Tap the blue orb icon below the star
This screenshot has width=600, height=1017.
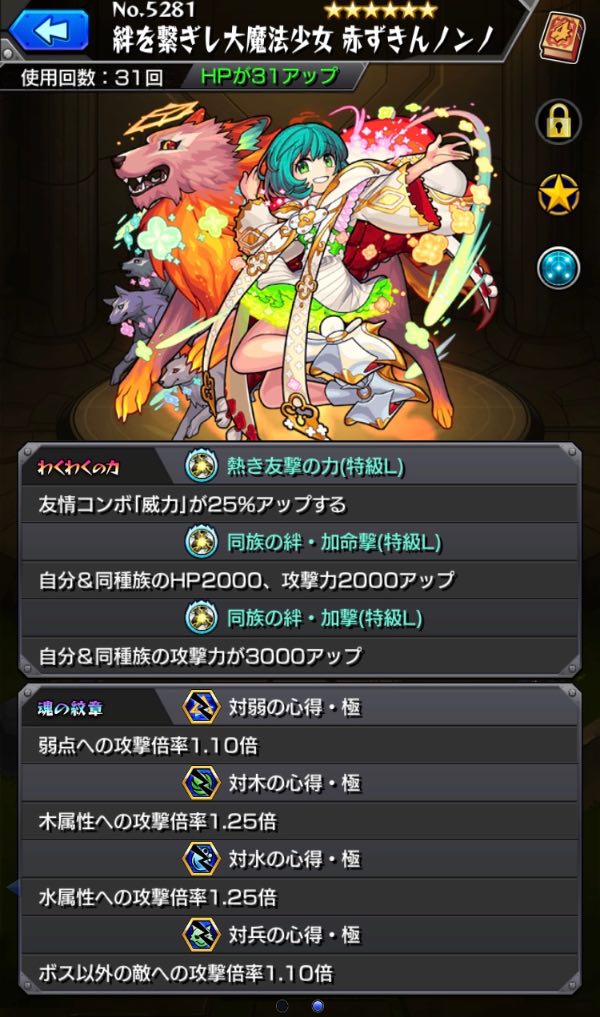click(x=558, y=268)
